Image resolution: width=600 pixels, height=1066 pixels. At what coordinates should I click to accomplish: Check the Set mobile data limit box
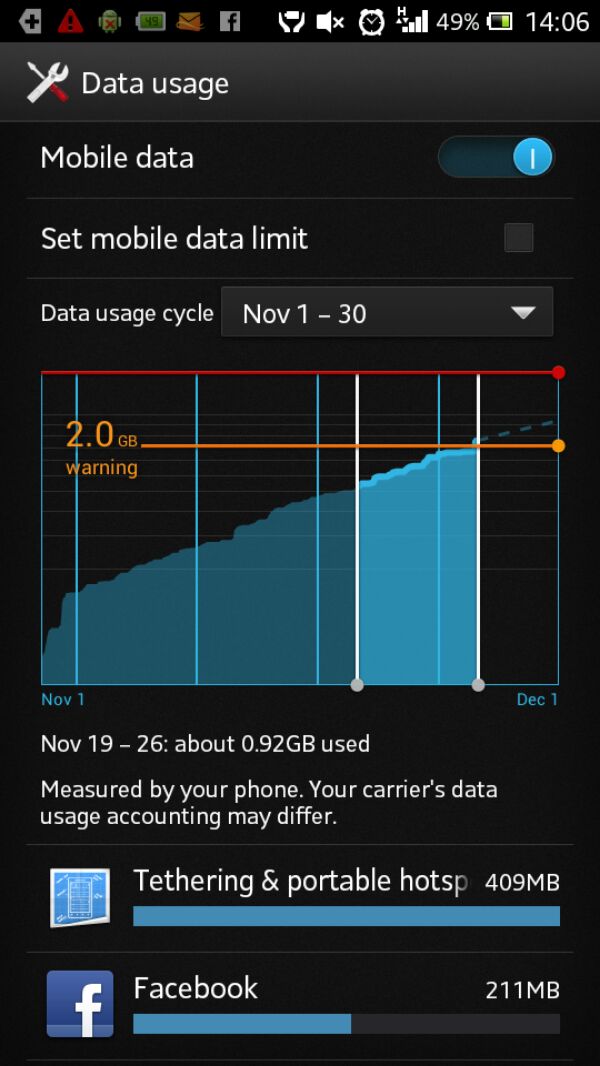click(x=518, y=238)
